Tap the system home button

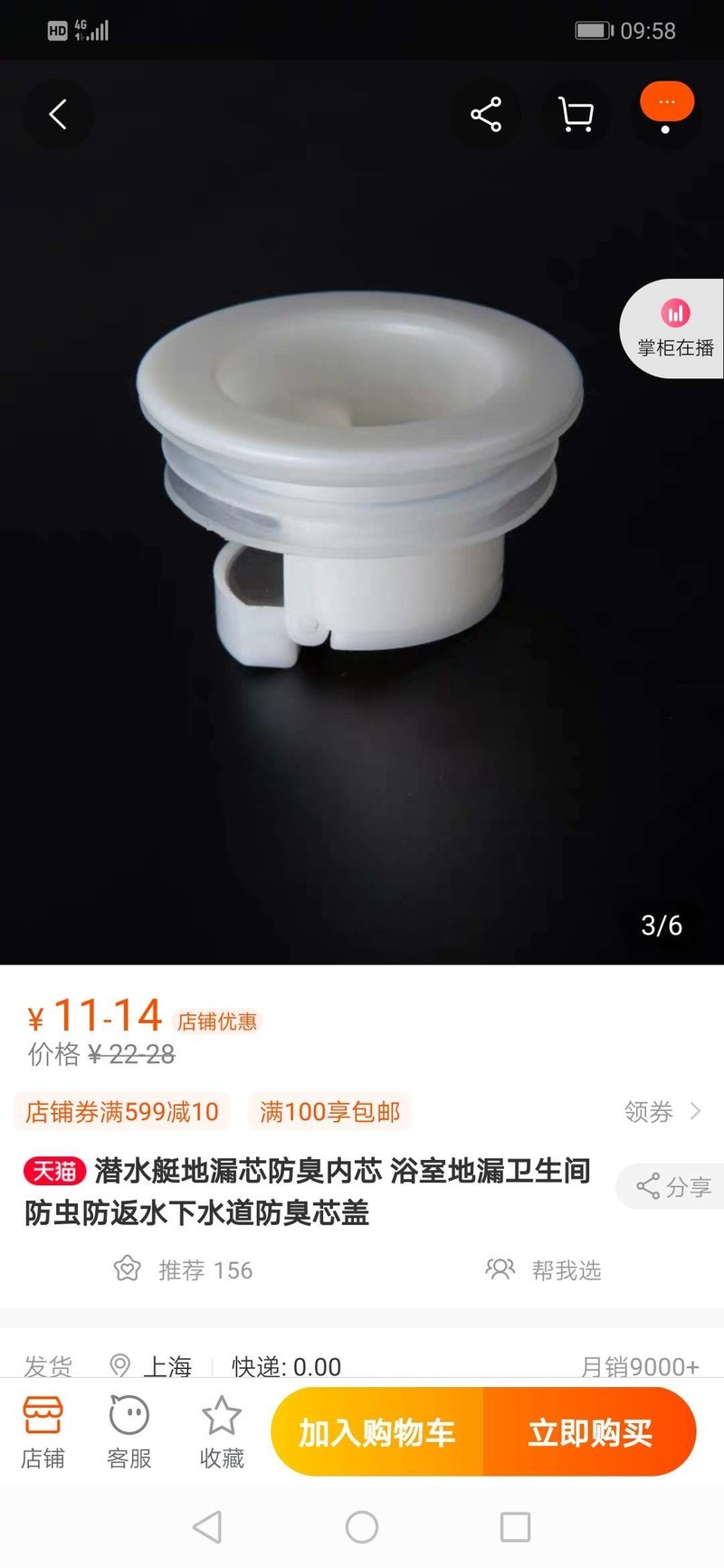(362, 1528)
